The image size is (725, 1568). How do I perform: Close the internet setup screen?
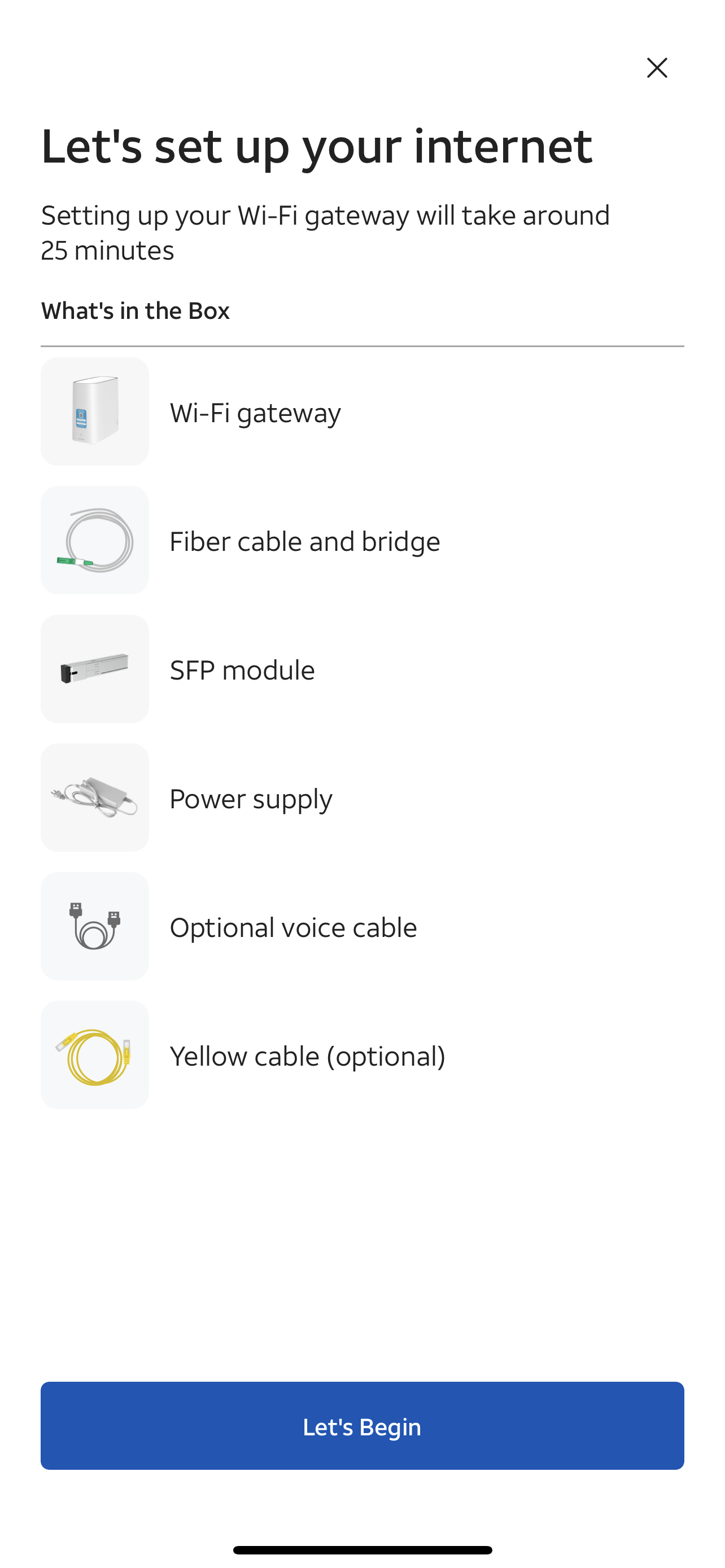coord(657,68)
